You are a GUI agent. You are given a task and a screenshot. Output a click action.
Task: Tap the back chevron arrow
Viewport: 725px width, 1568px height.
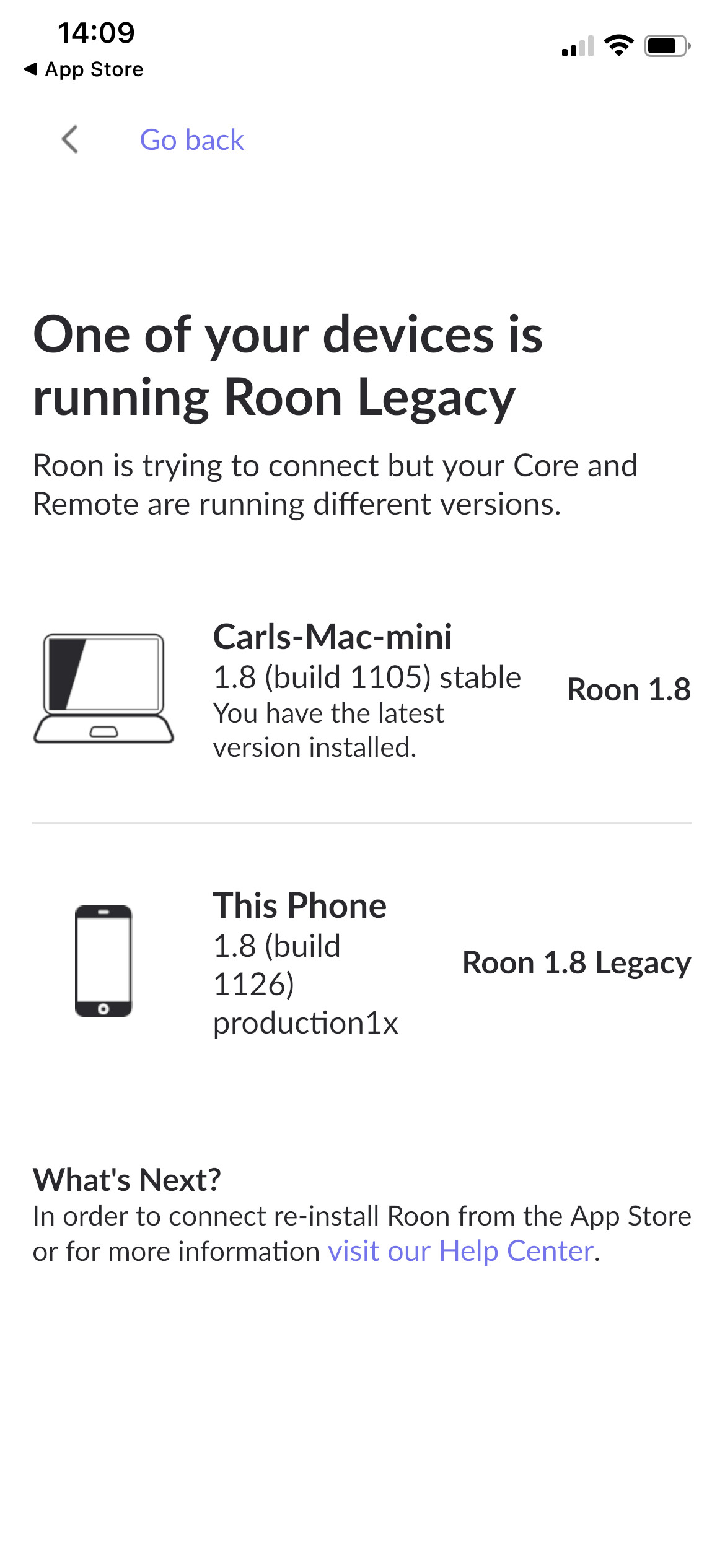(x=70, y=139)
